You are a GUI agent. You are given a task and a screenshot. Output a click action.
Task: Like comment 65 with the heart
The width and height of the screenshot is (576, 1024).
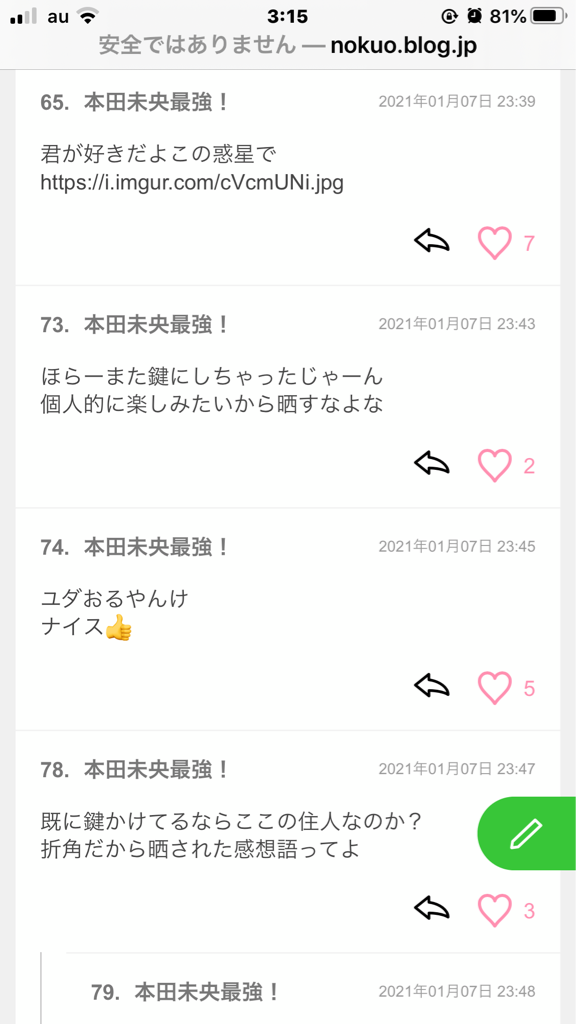coord(494,243)
